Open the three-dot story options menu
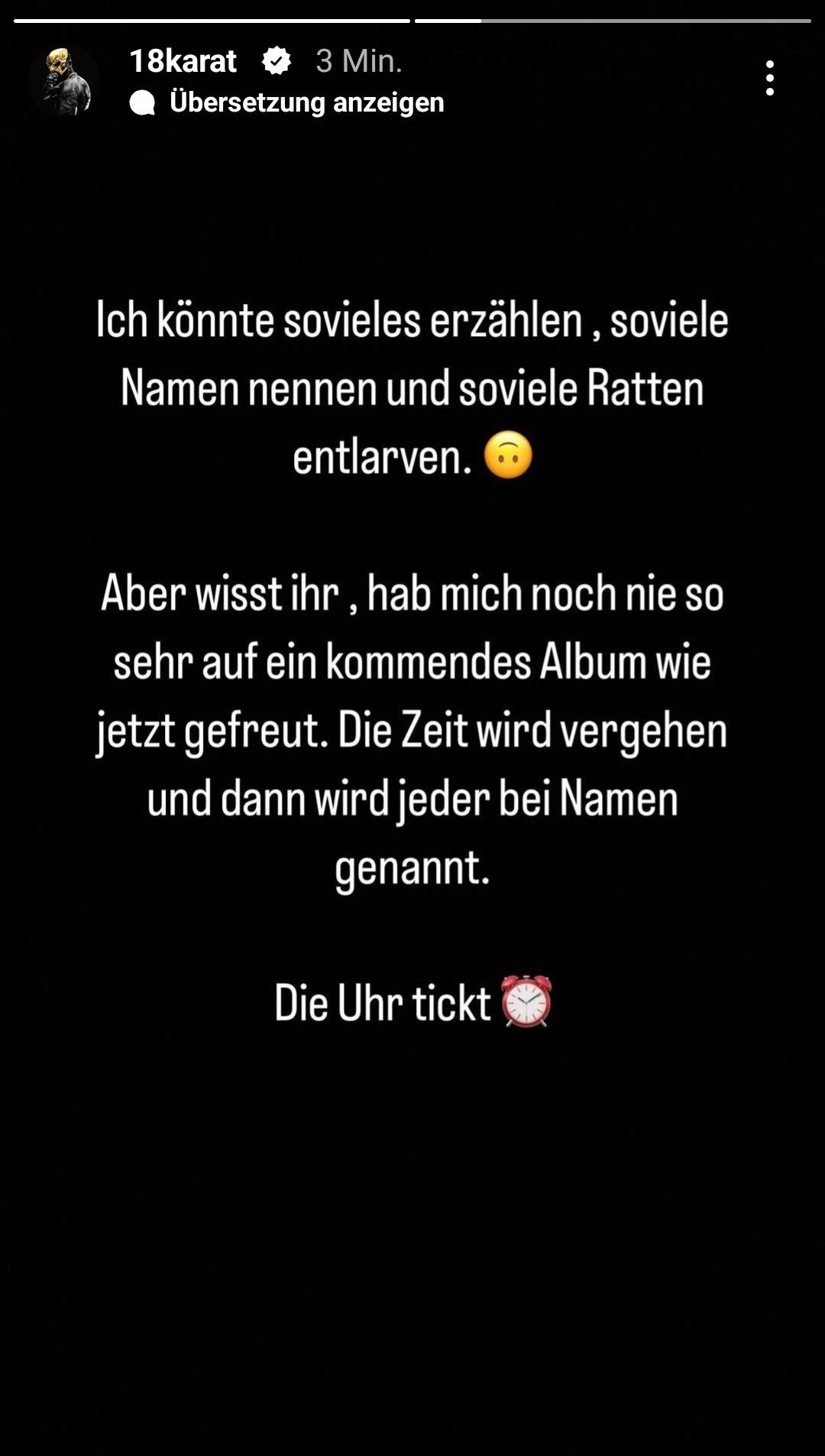 (769, 78)
